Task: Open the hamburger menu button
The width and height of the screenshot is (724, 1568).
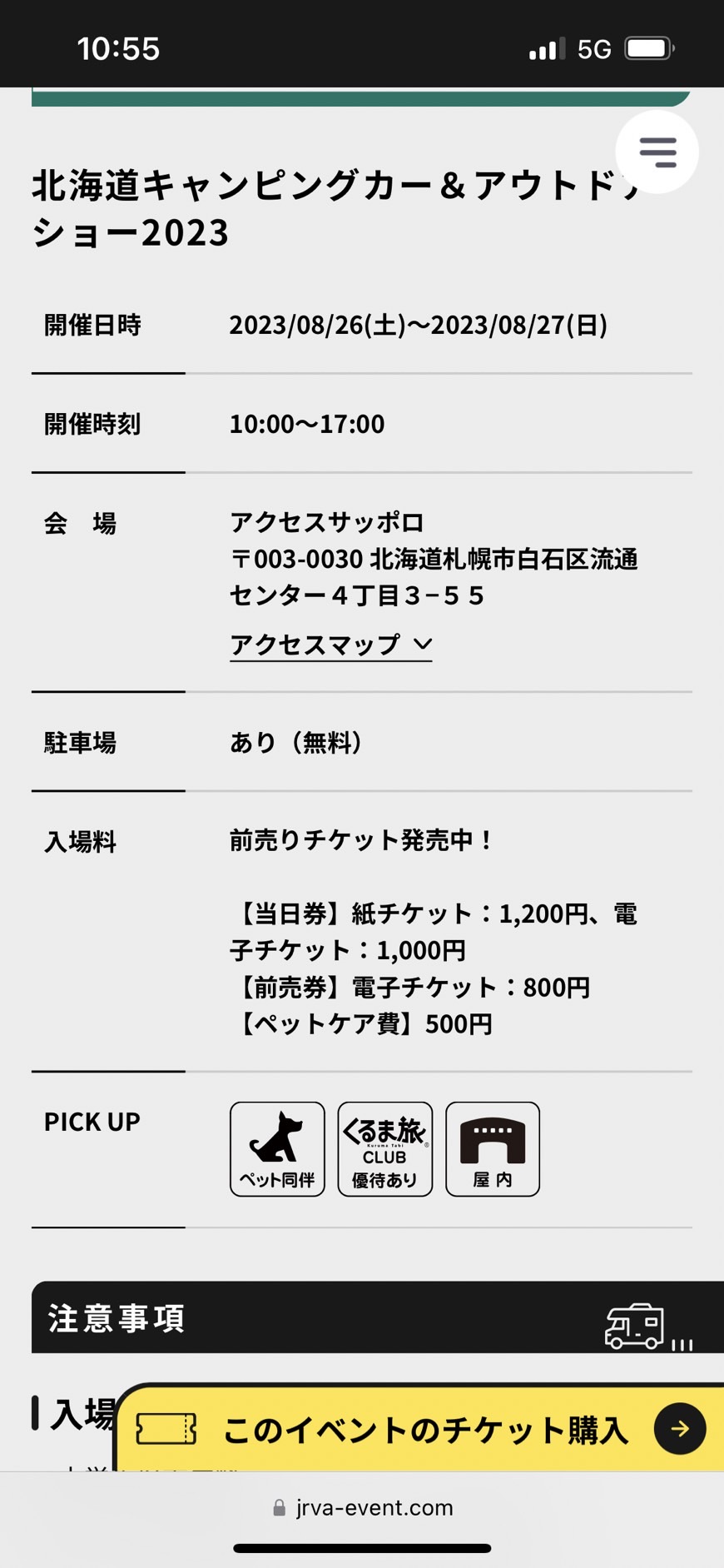Action: pos(657,152)
